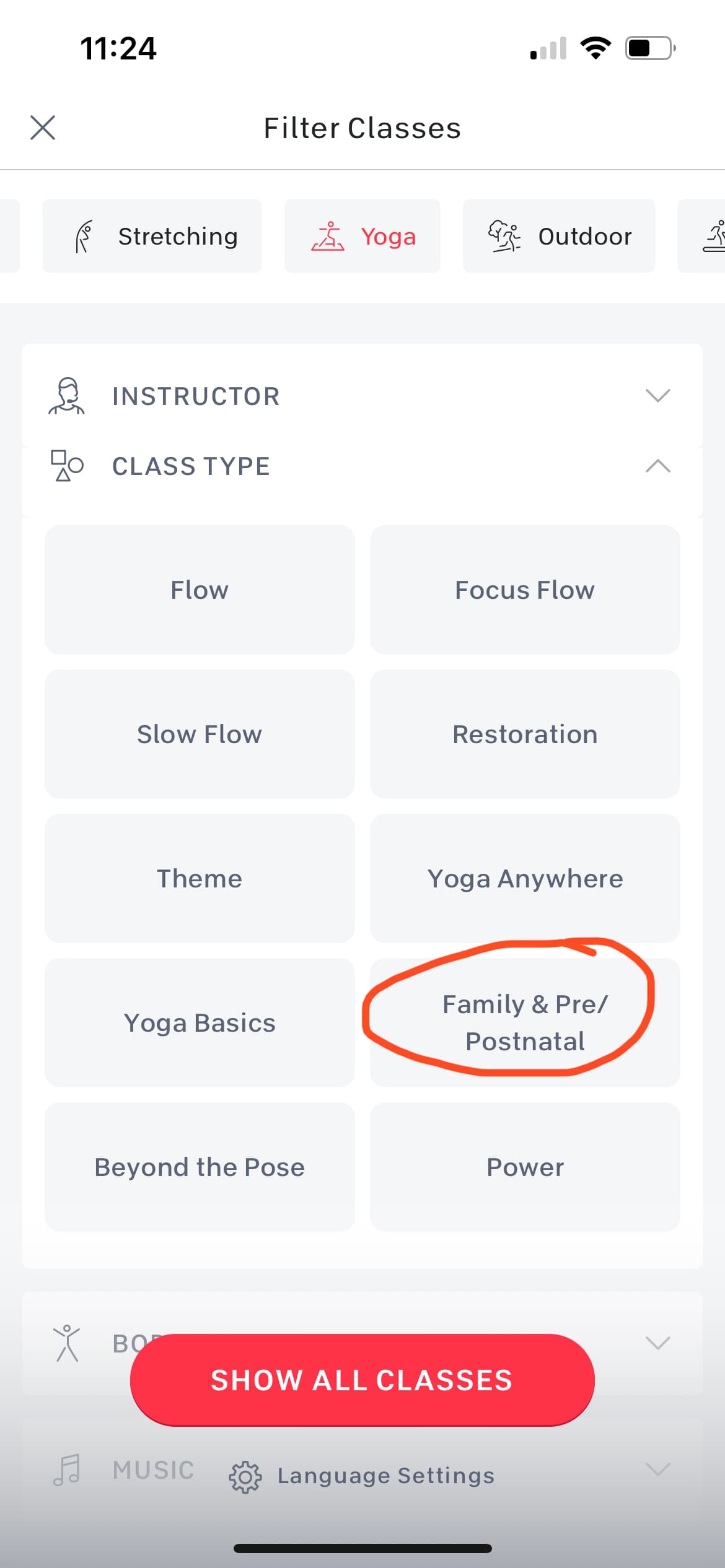Pick Yoga Basics class type

pos(200,1022)
